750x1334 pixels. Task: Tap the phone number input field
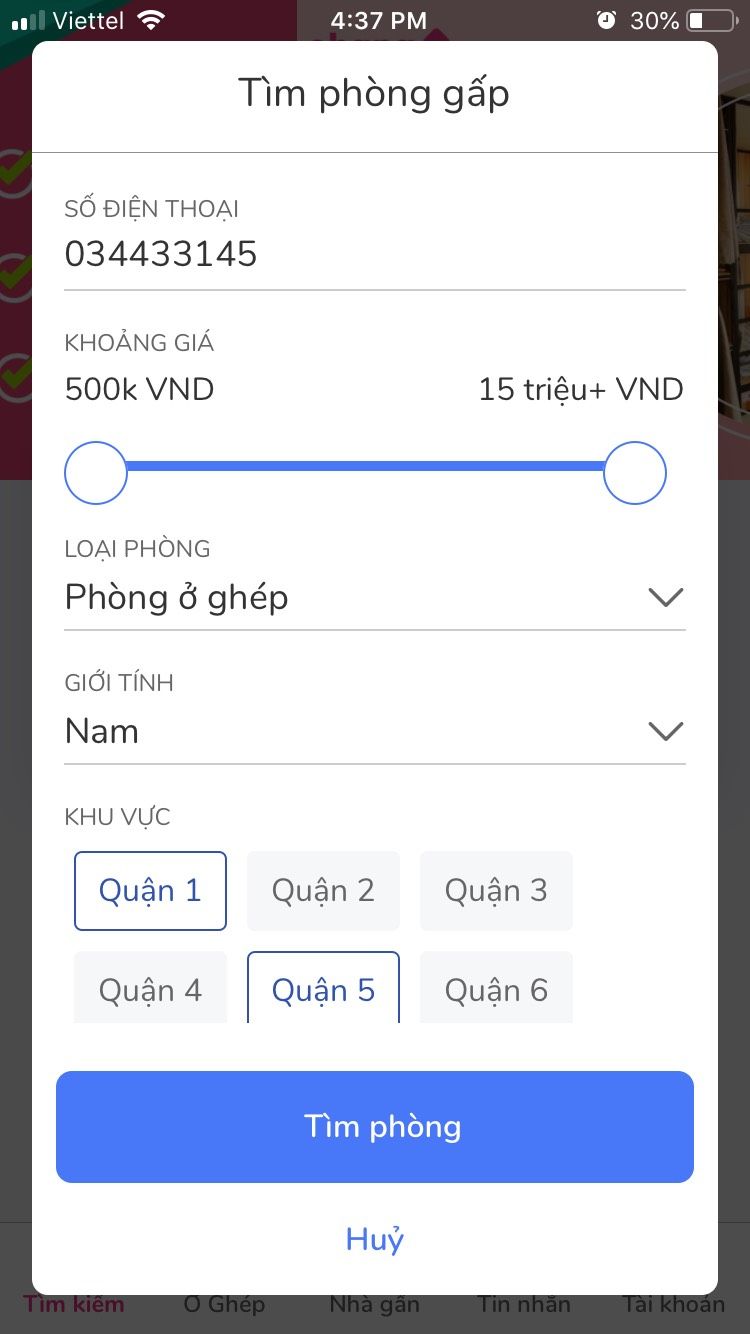[374, 254]
